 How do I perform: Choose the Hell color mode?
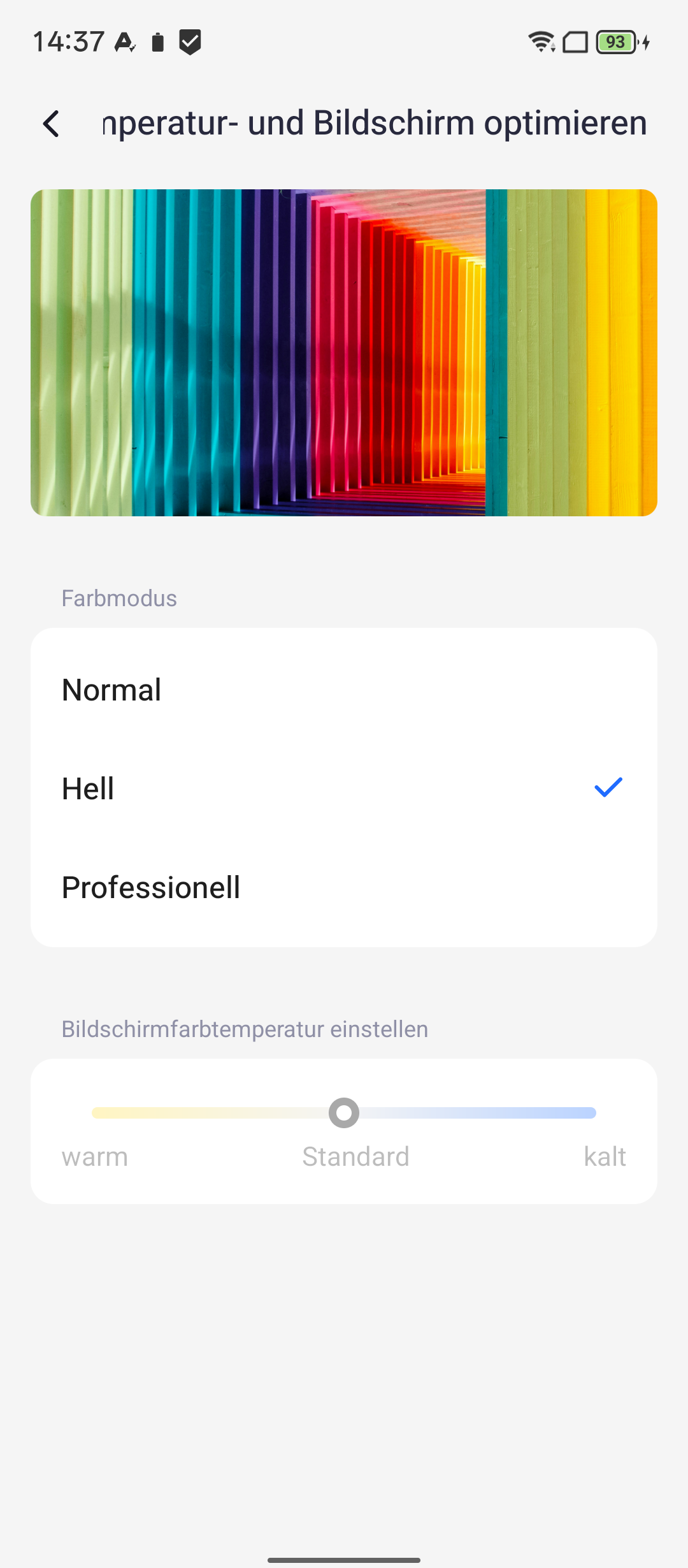[x=344, y=788]
